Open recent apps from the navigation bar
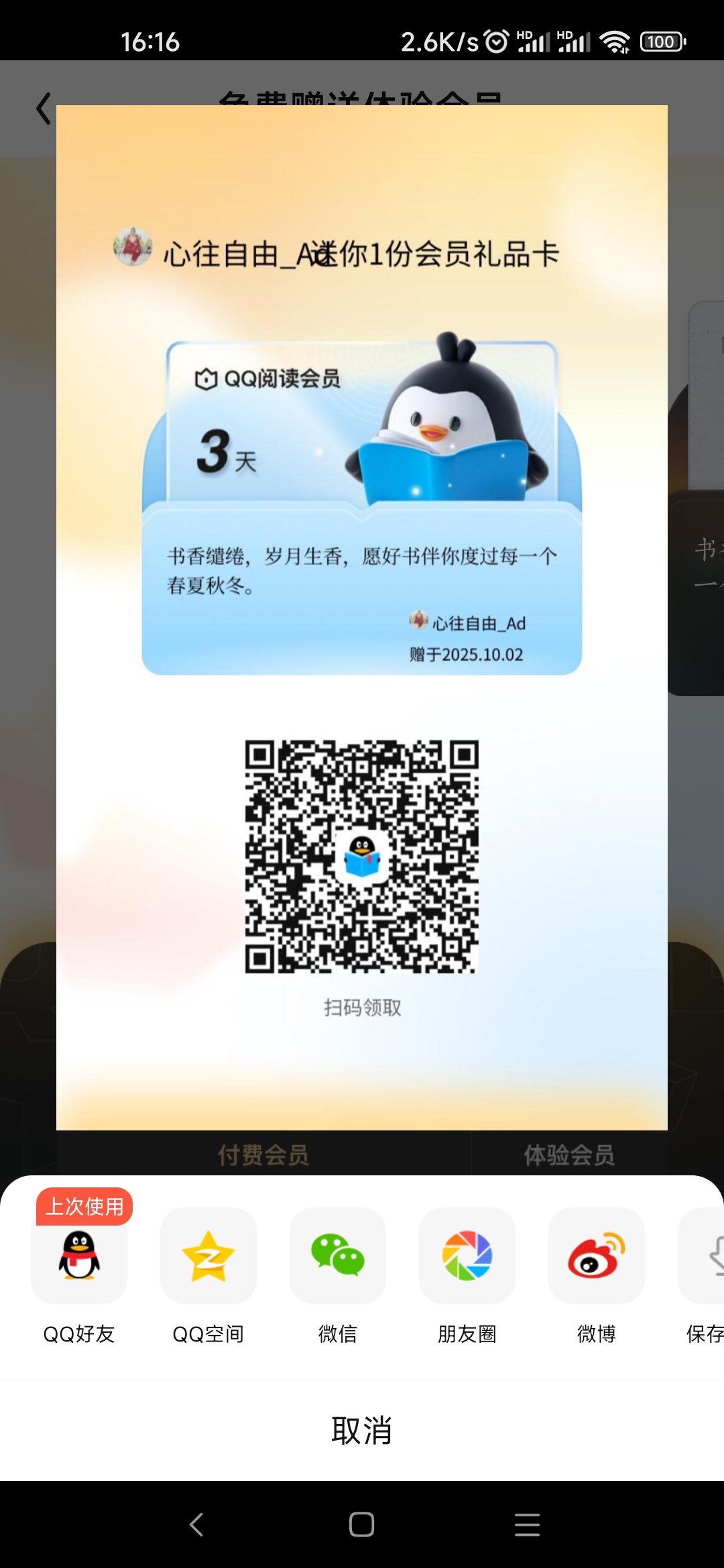 [x=527, y=1524]
